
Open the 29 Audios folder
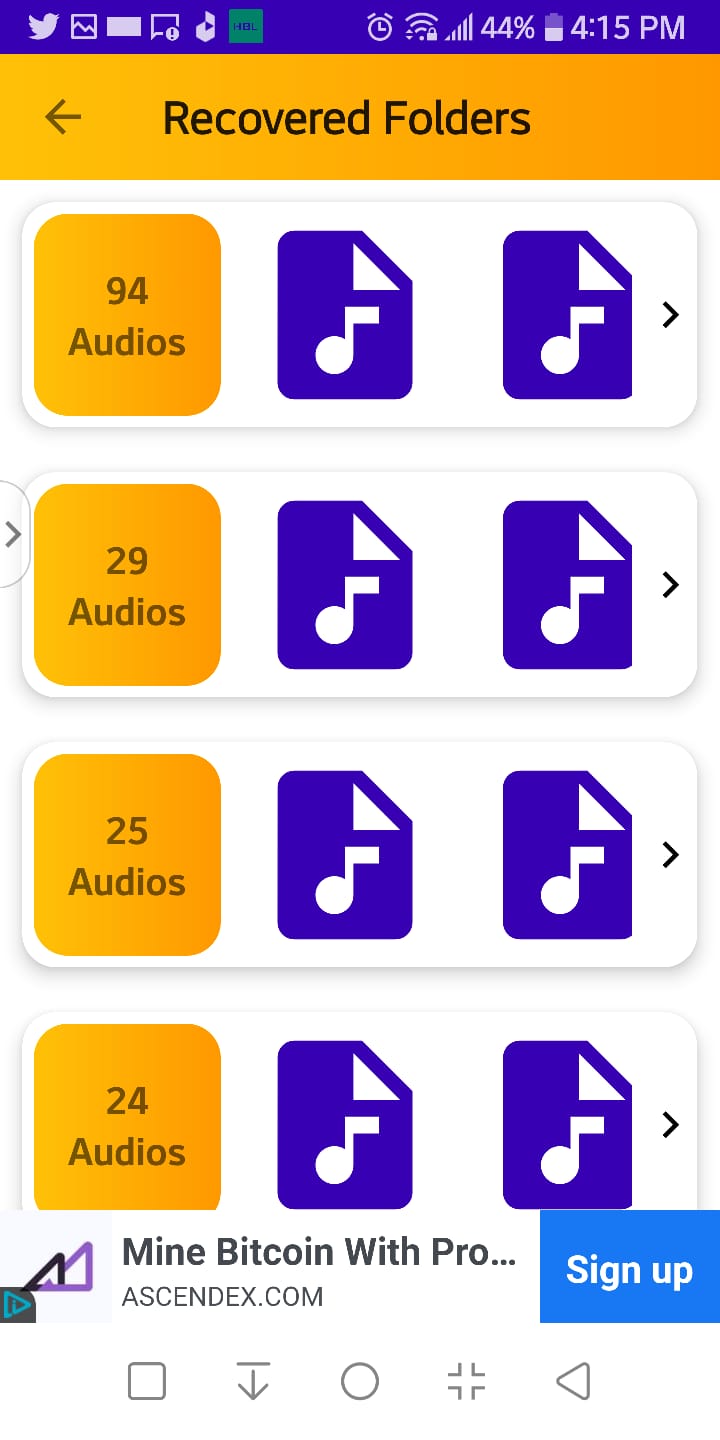127,585
